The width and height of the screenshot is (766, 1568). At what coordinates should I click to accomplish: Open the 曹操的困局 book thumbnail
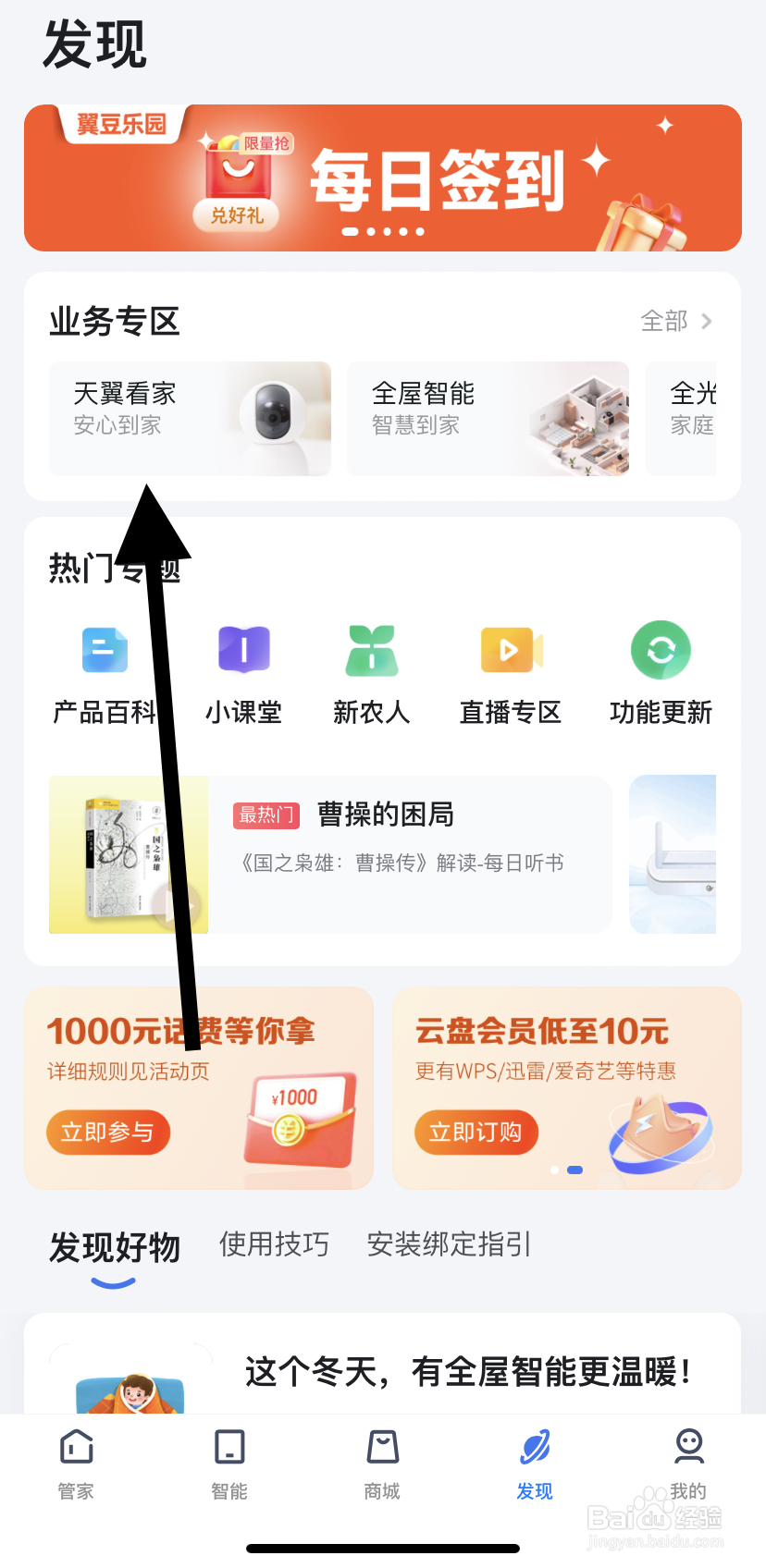click(x=128, y=854)
